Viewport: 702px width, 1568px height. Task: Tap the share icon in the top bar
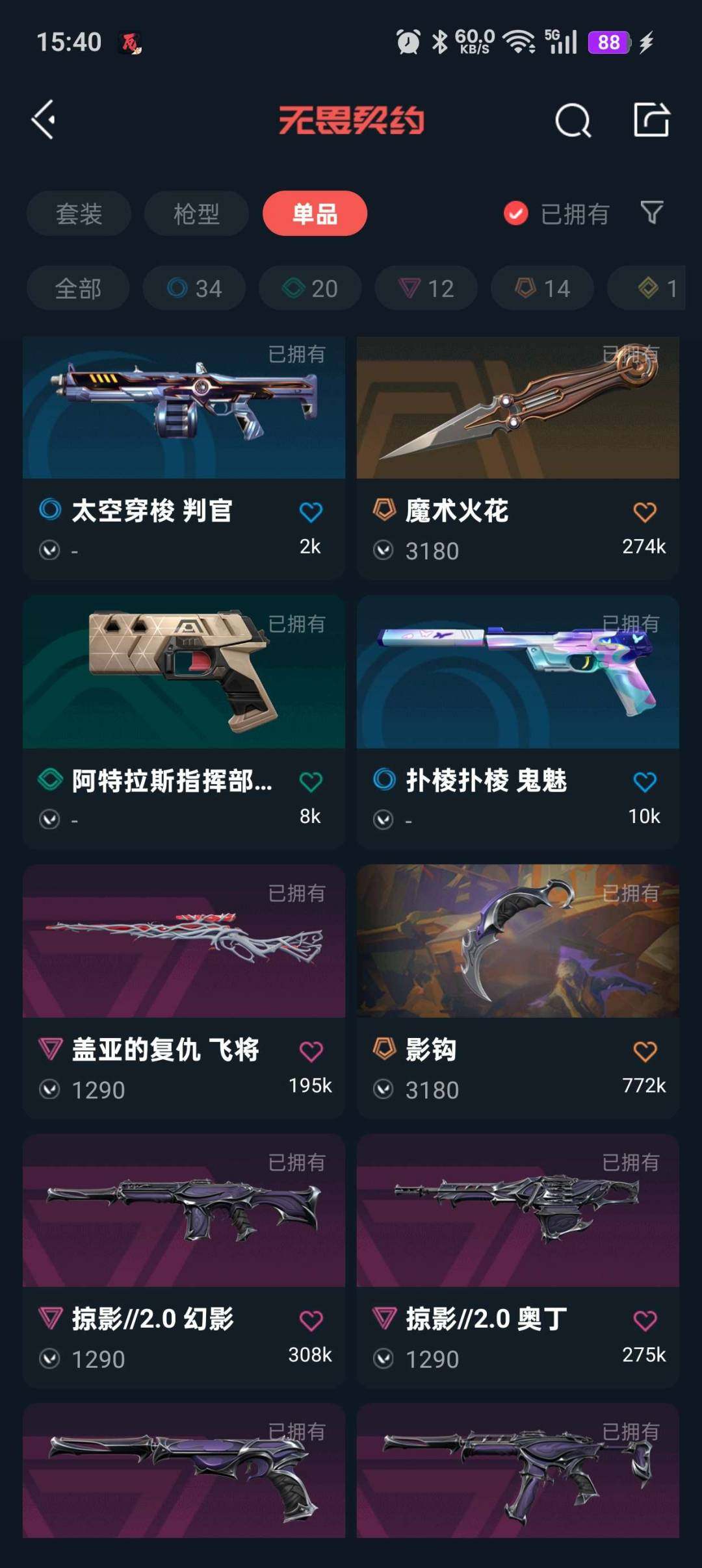click(653, 121)
